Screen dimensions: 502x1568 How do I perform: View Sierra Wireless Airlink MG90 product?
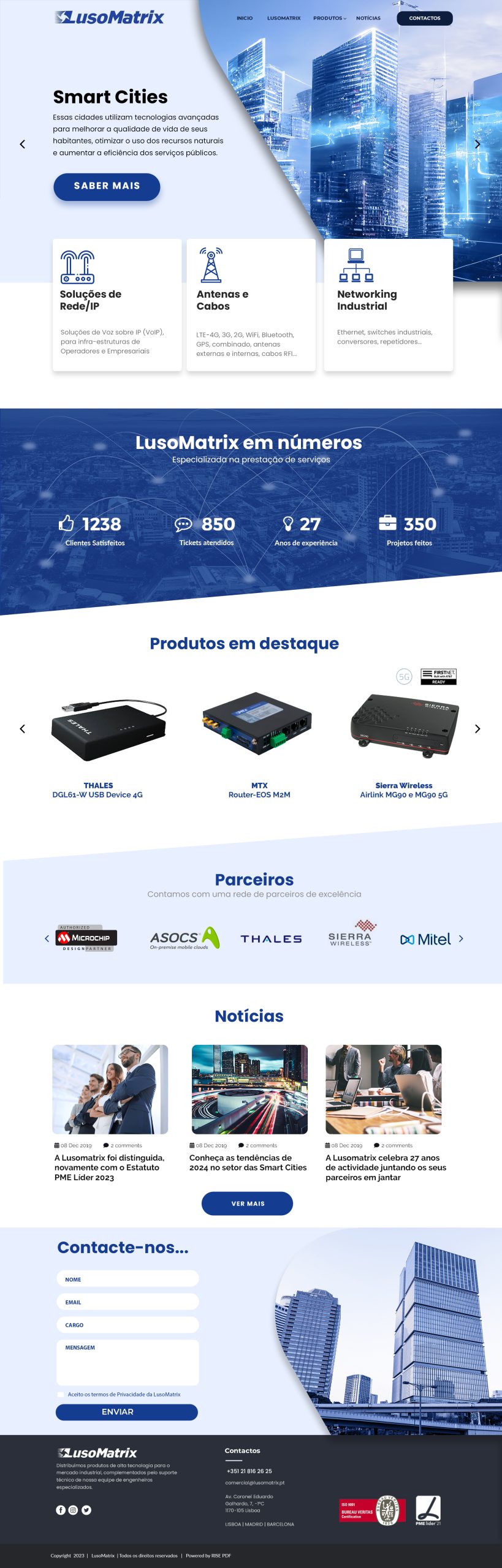(x=403, y=790)
